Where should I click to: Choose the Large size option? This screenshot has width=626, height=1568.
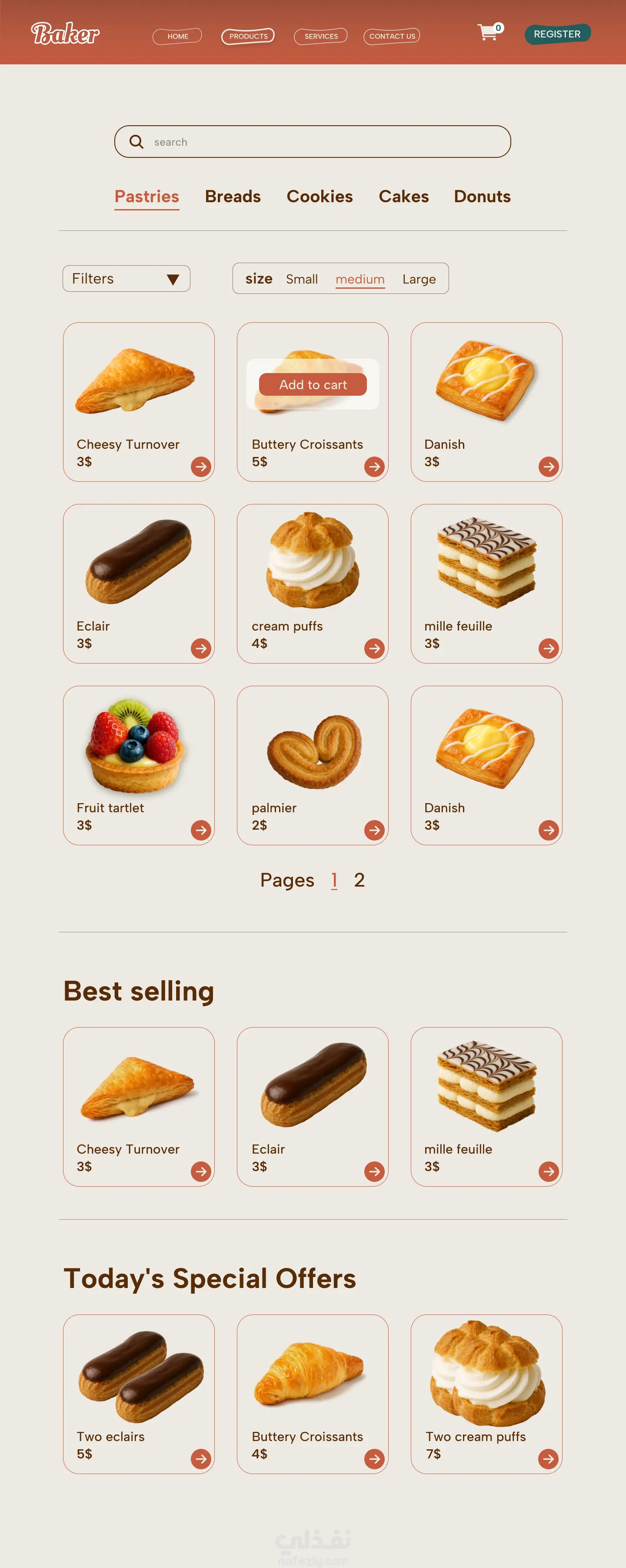click(419, 280)
